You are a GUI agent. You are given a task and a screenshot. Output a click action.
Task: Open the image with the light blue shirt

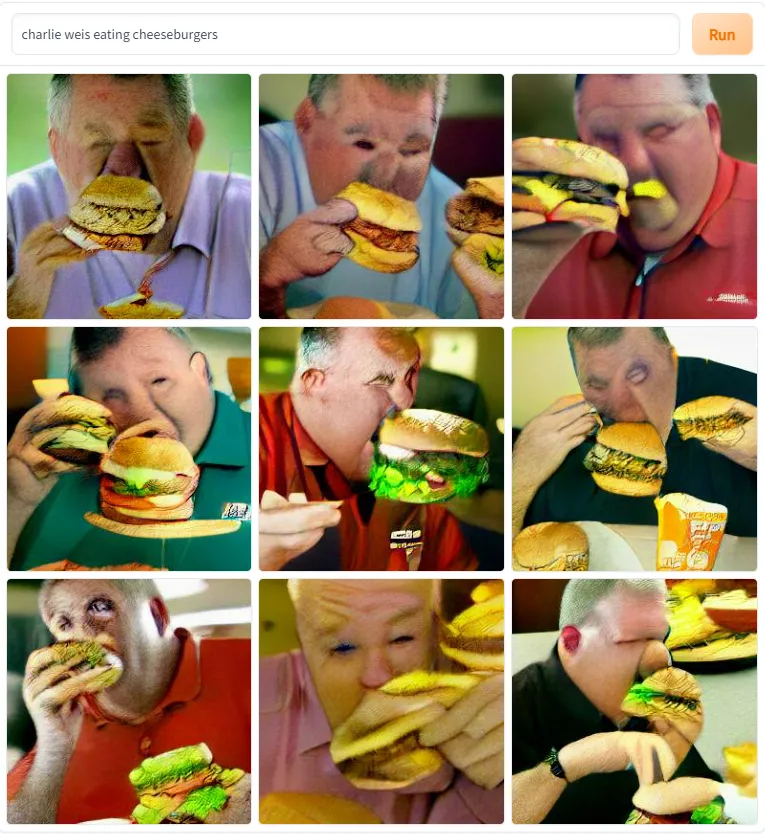(x=381, y=196)
